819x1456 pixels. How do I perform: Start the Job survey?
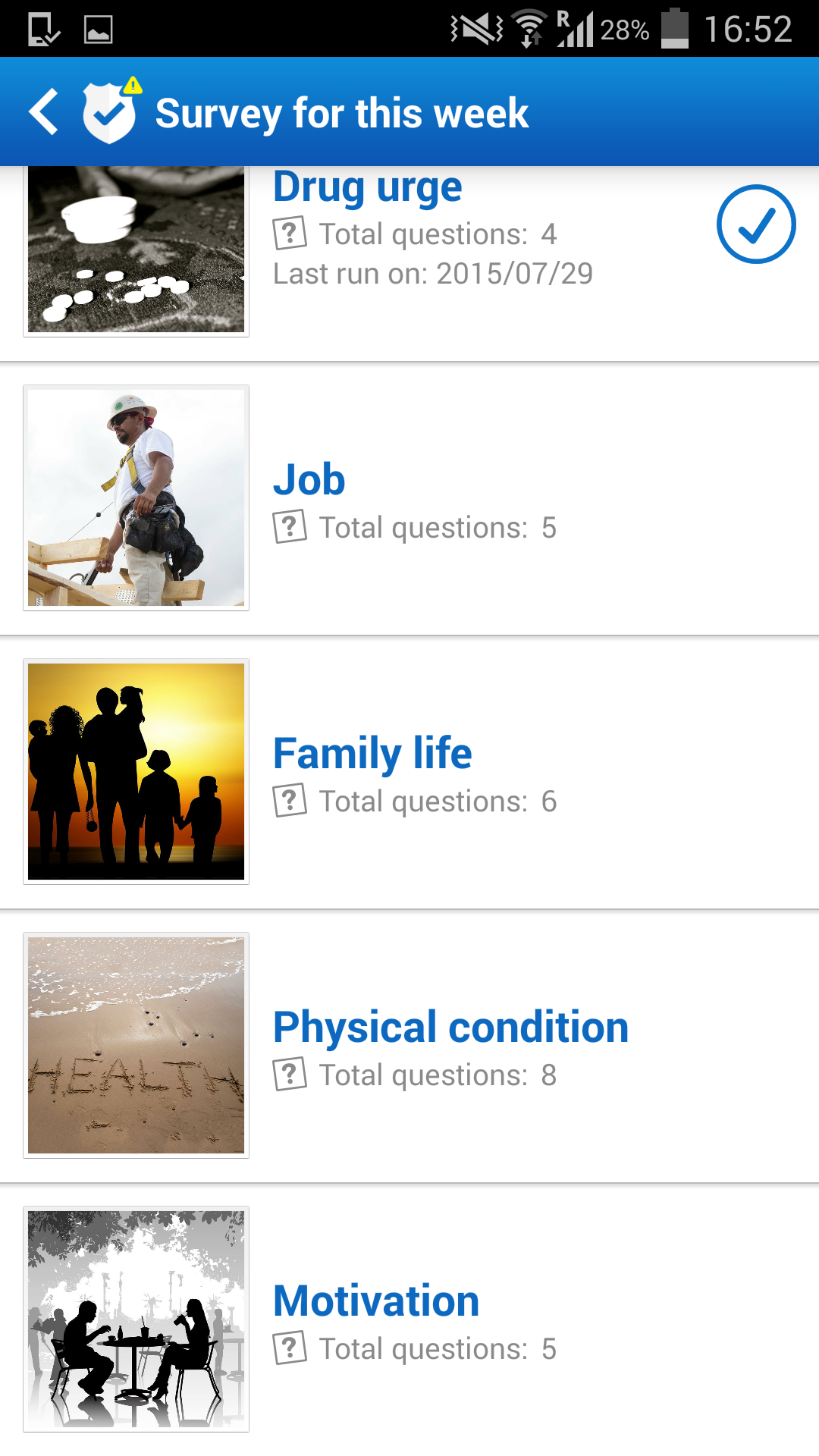(309, 481)
